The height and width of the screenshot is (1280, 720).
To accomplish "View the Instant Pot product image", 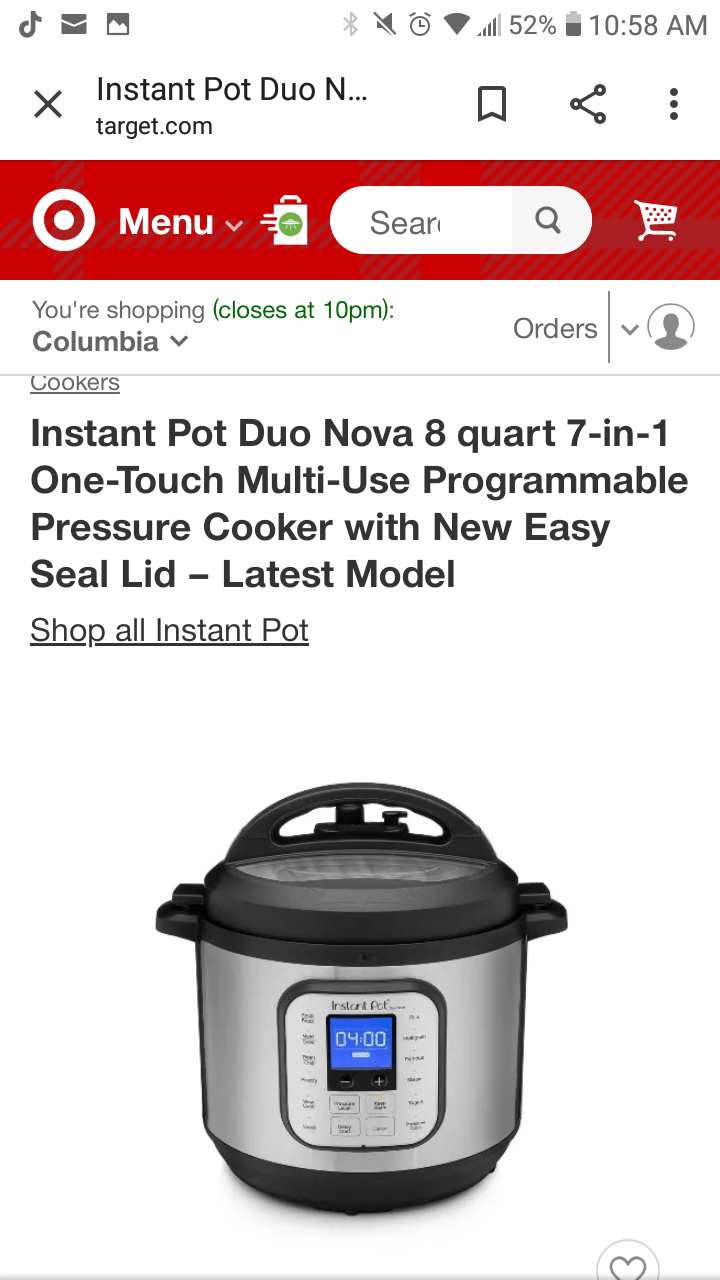I will 360,1000.
